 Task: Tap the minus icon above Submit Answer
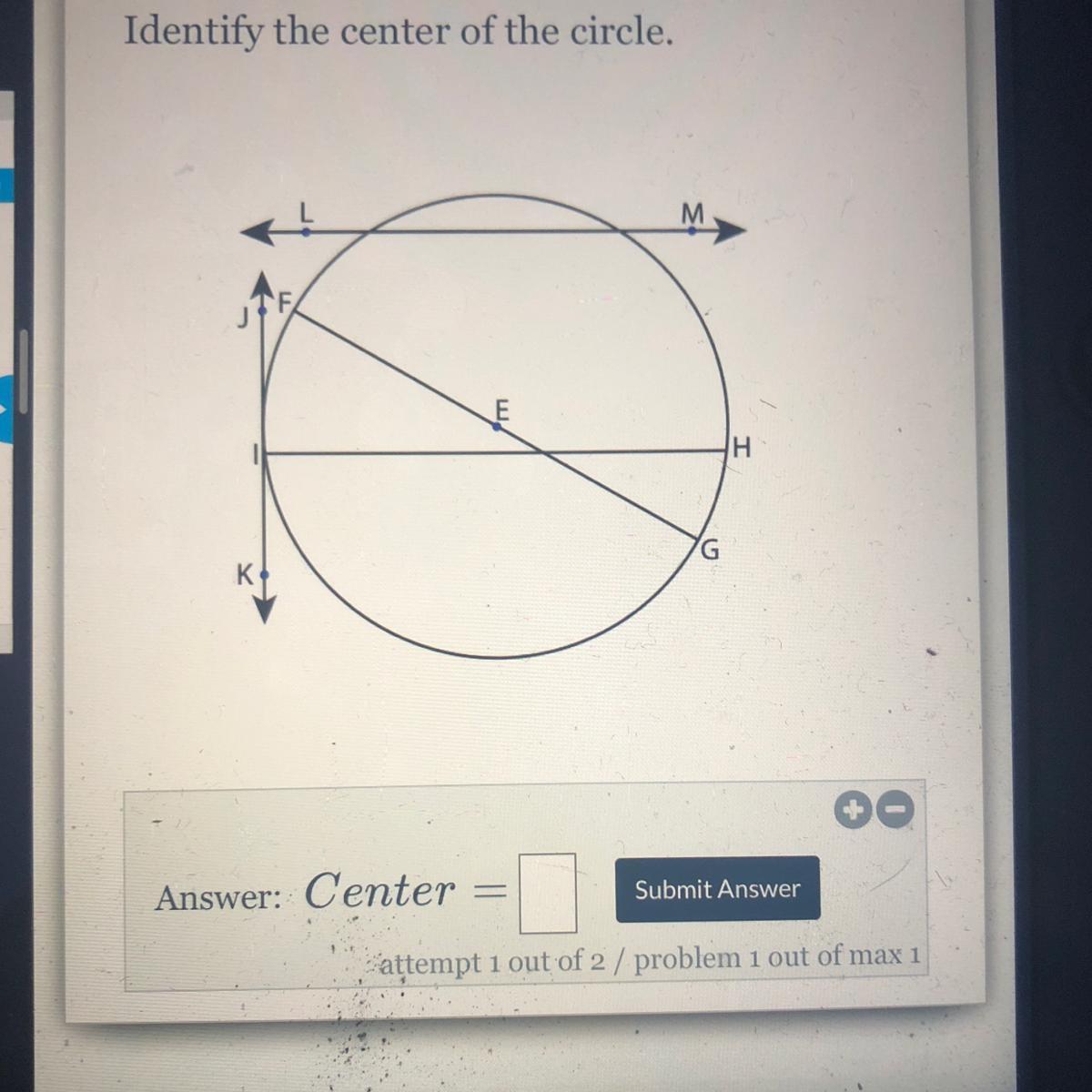pos(896,810)
